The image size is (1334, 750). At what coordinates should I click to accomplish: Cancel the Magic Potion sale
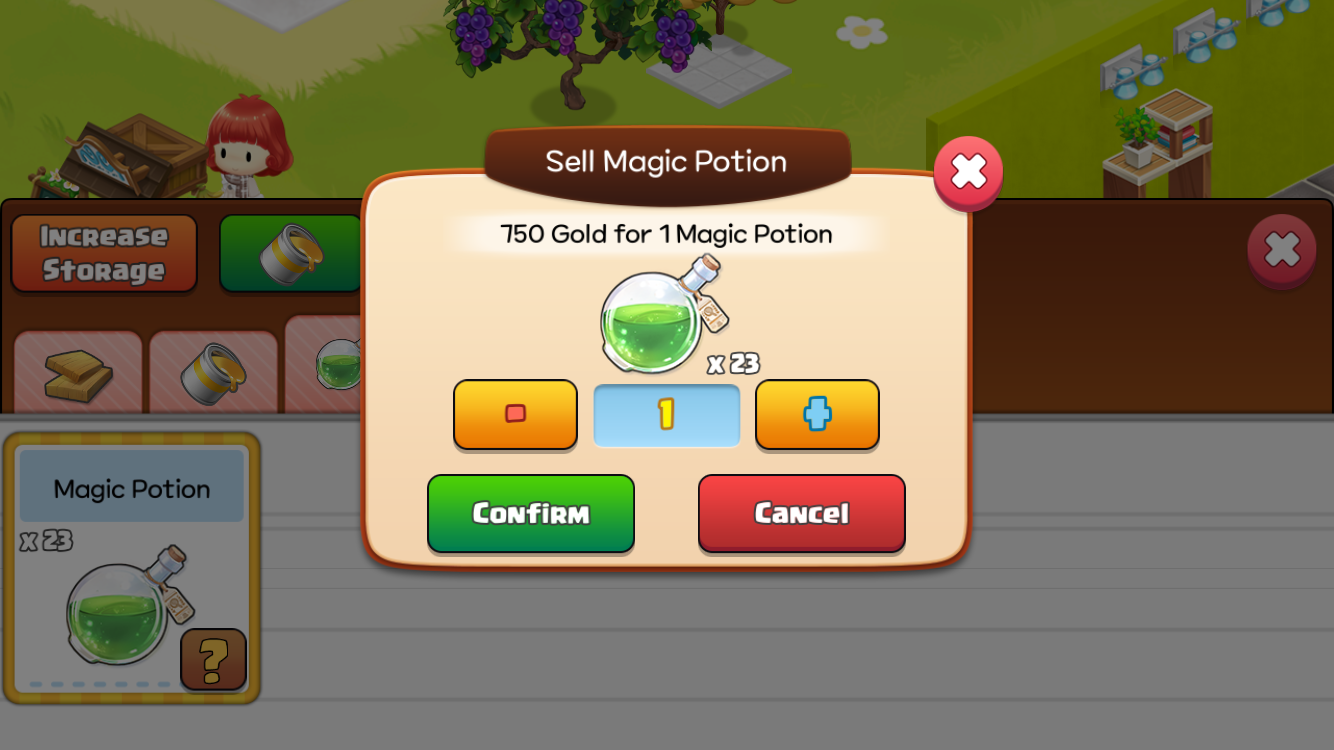point(801,513)
